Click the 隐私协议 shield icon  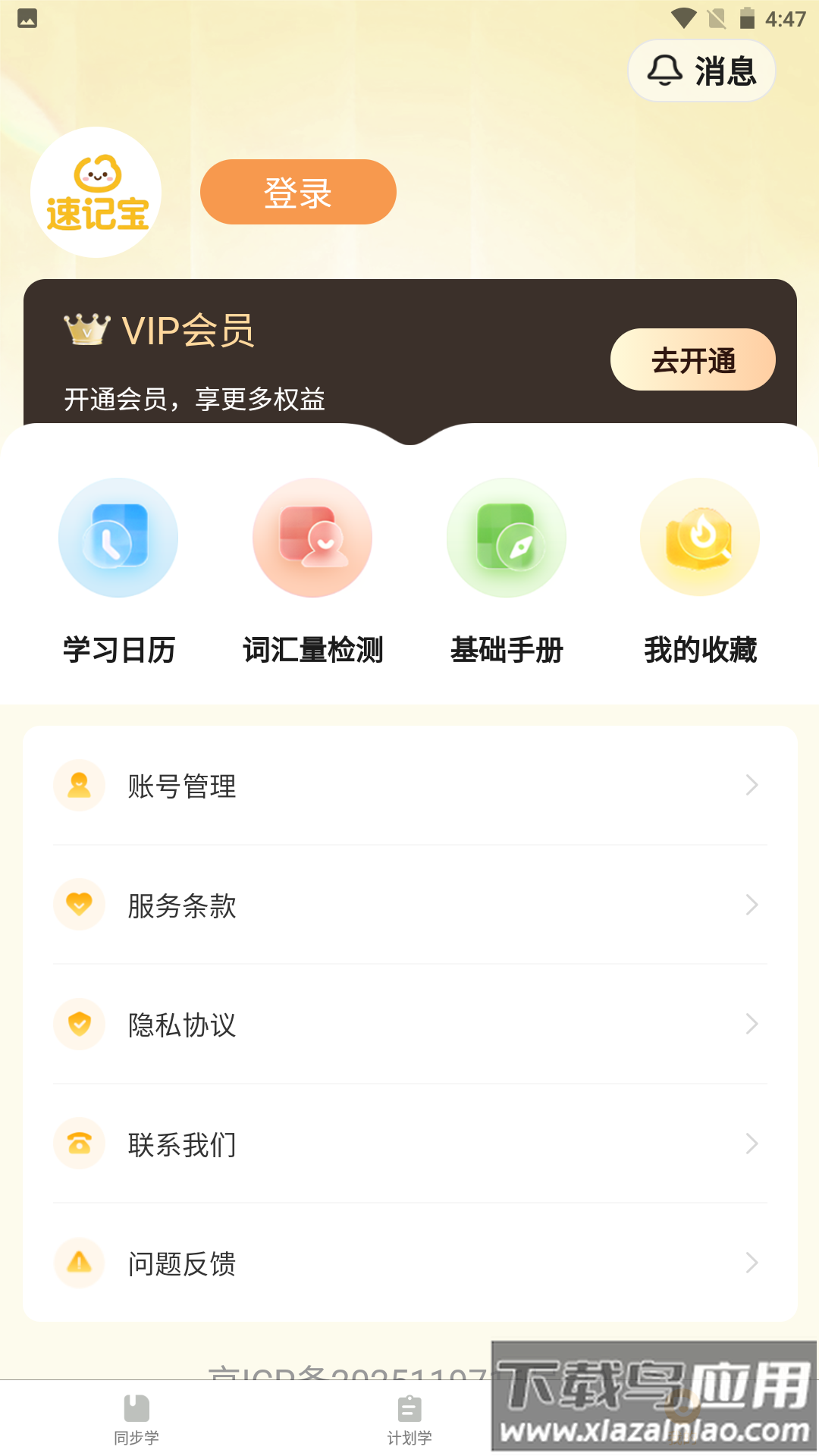tap(79, 1025)
